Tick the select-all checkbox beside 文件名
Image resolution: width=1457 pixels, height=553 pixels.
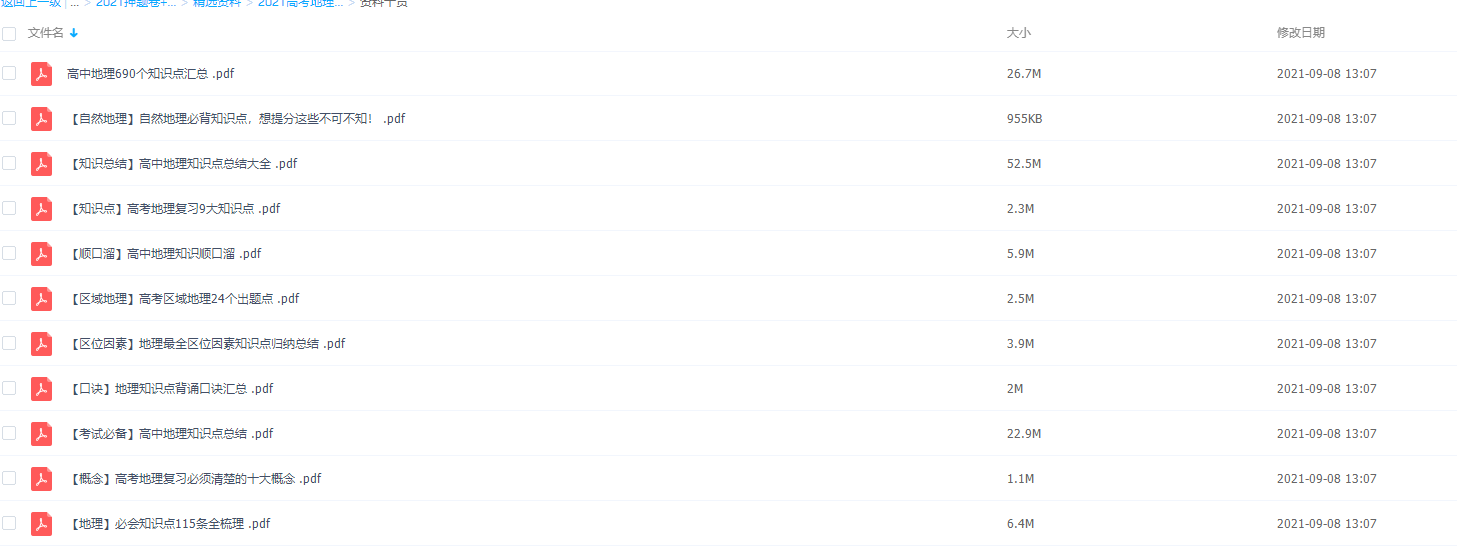[x=9, y=33]
